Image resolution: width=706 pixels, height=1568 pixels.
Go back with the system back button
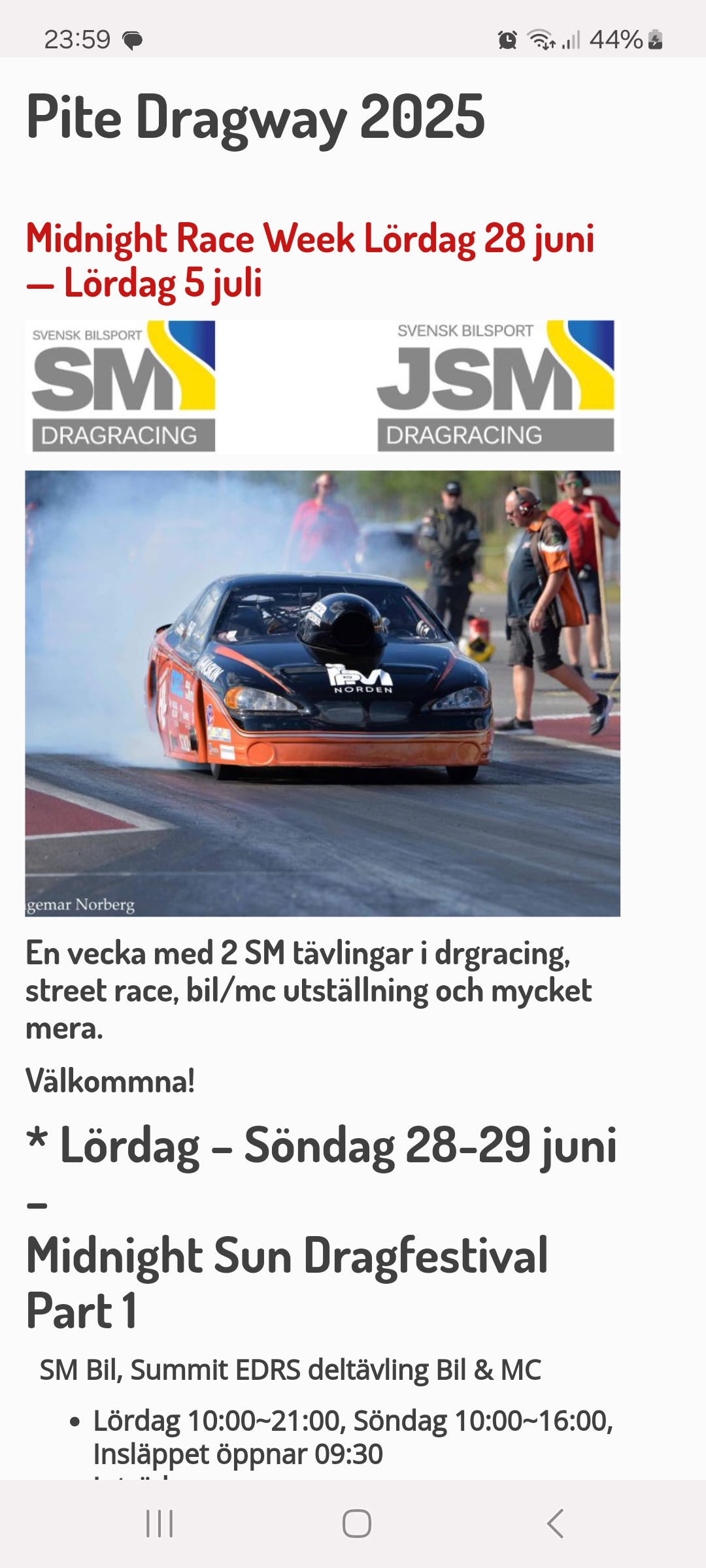(555, 1524)
